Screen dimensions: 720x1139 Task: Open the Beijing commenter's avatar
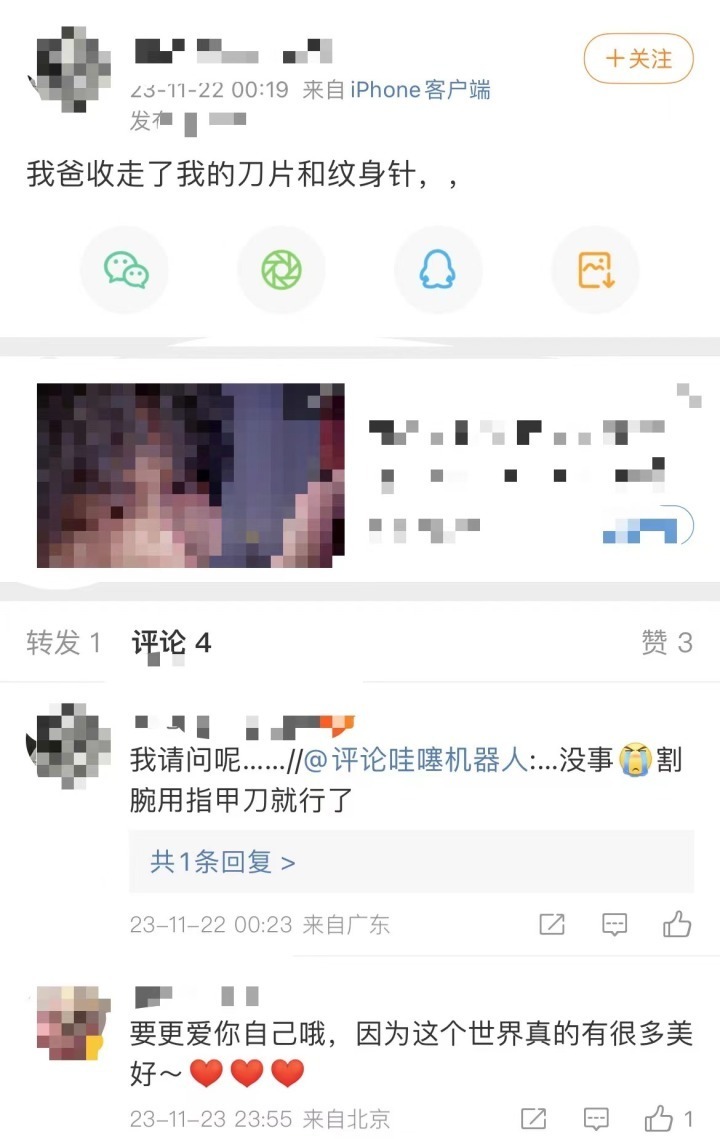pyautogui.click(x=68, y=1017)
